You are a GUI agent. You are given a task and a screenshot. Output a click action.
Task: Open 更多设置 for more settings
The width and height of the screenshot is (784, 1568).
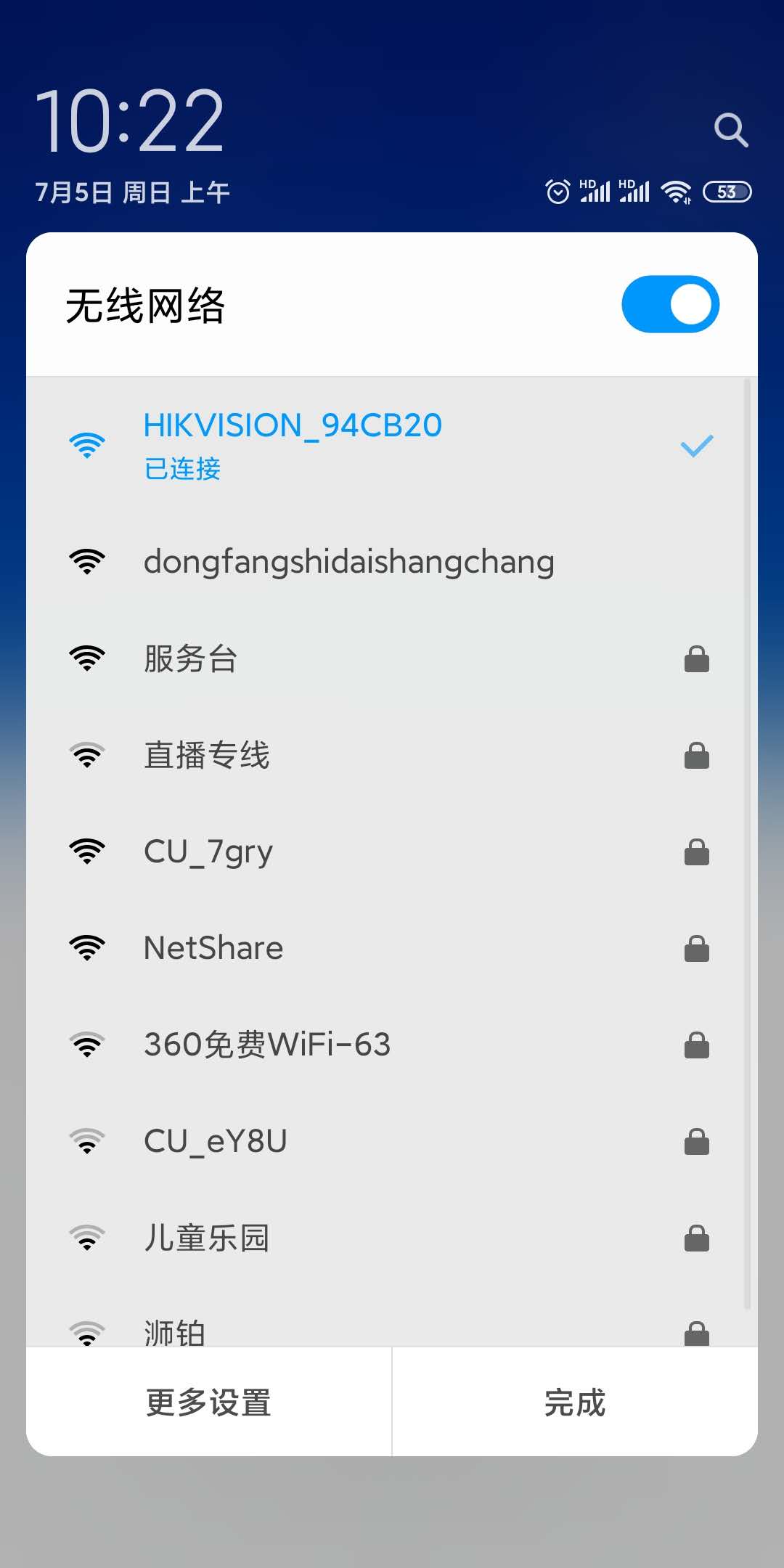coord(209,1402)
